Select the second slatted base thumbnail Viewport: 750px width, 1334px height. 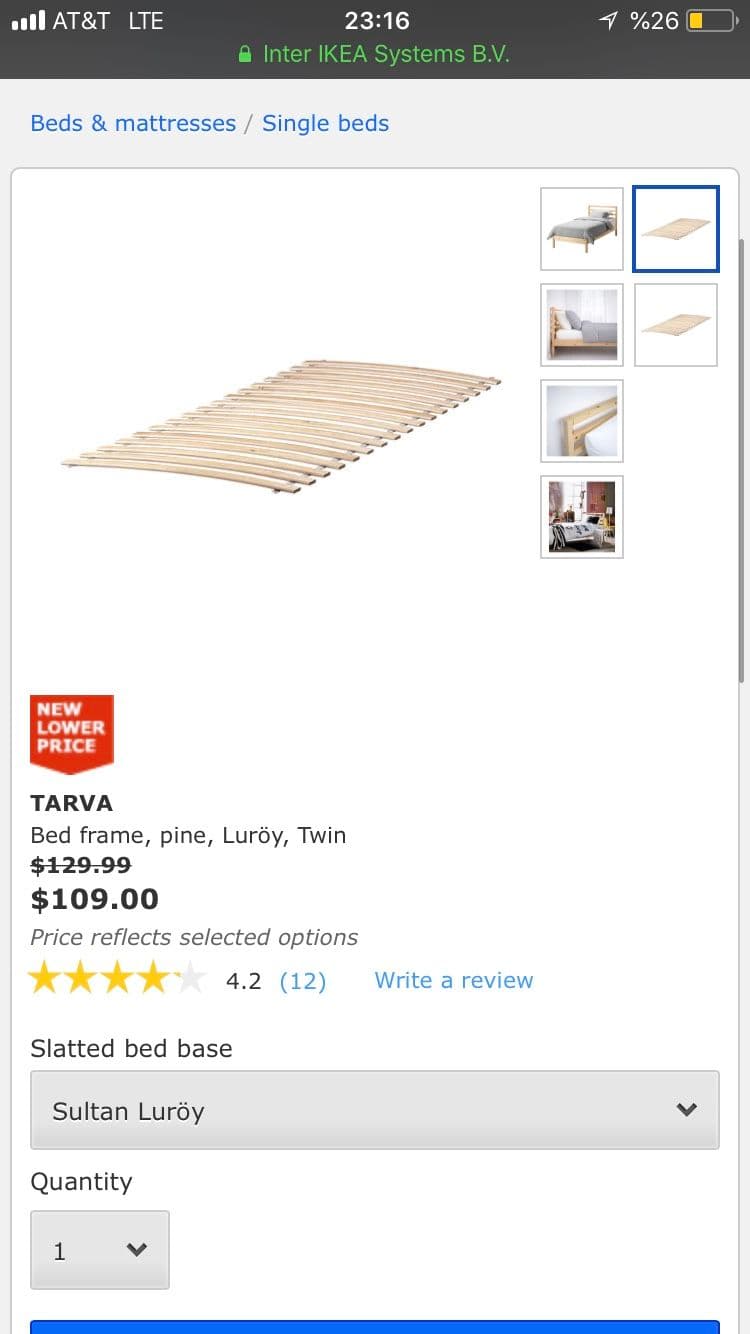click(x=676, y=325)
